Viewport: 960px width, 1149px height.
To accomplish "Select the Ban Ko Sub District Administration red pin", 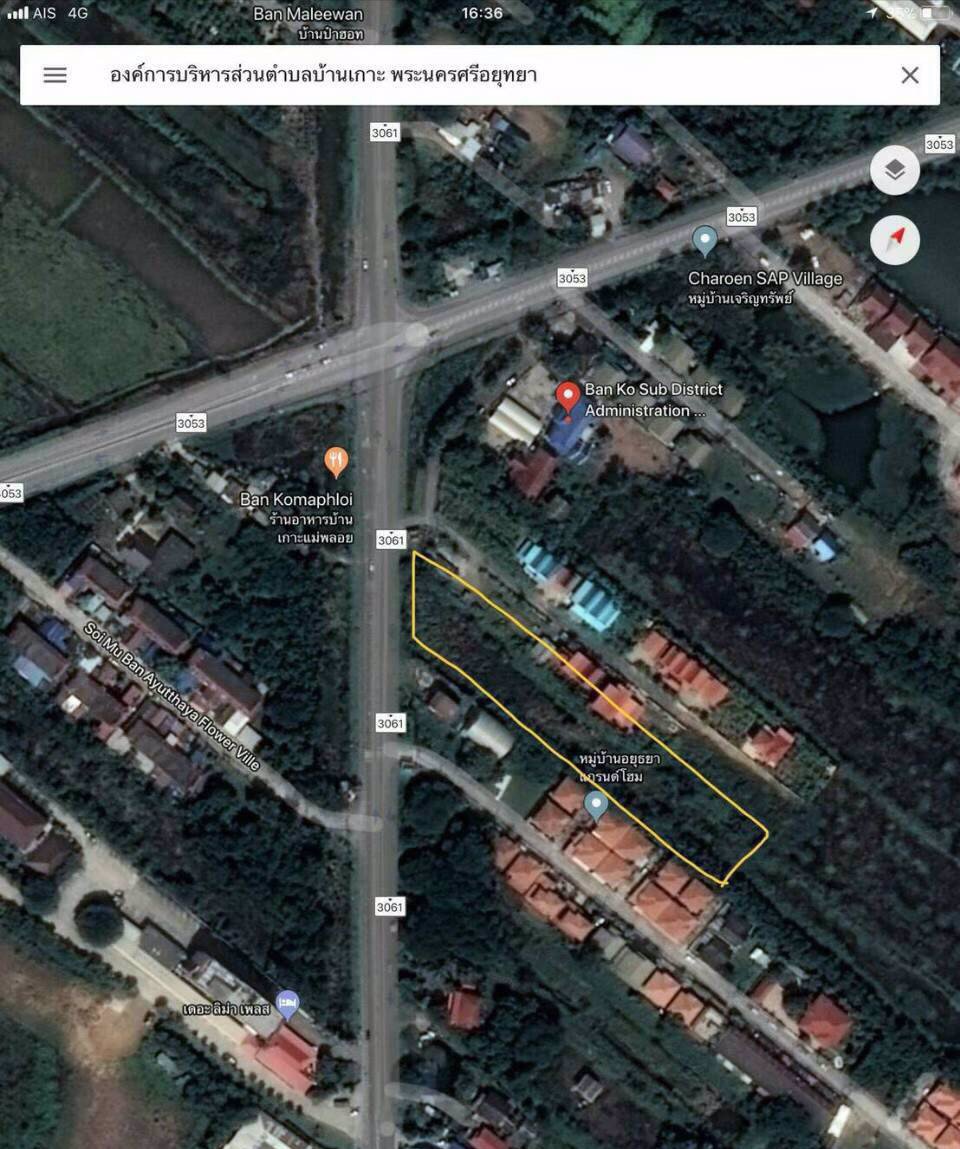I will pos(566,394).
